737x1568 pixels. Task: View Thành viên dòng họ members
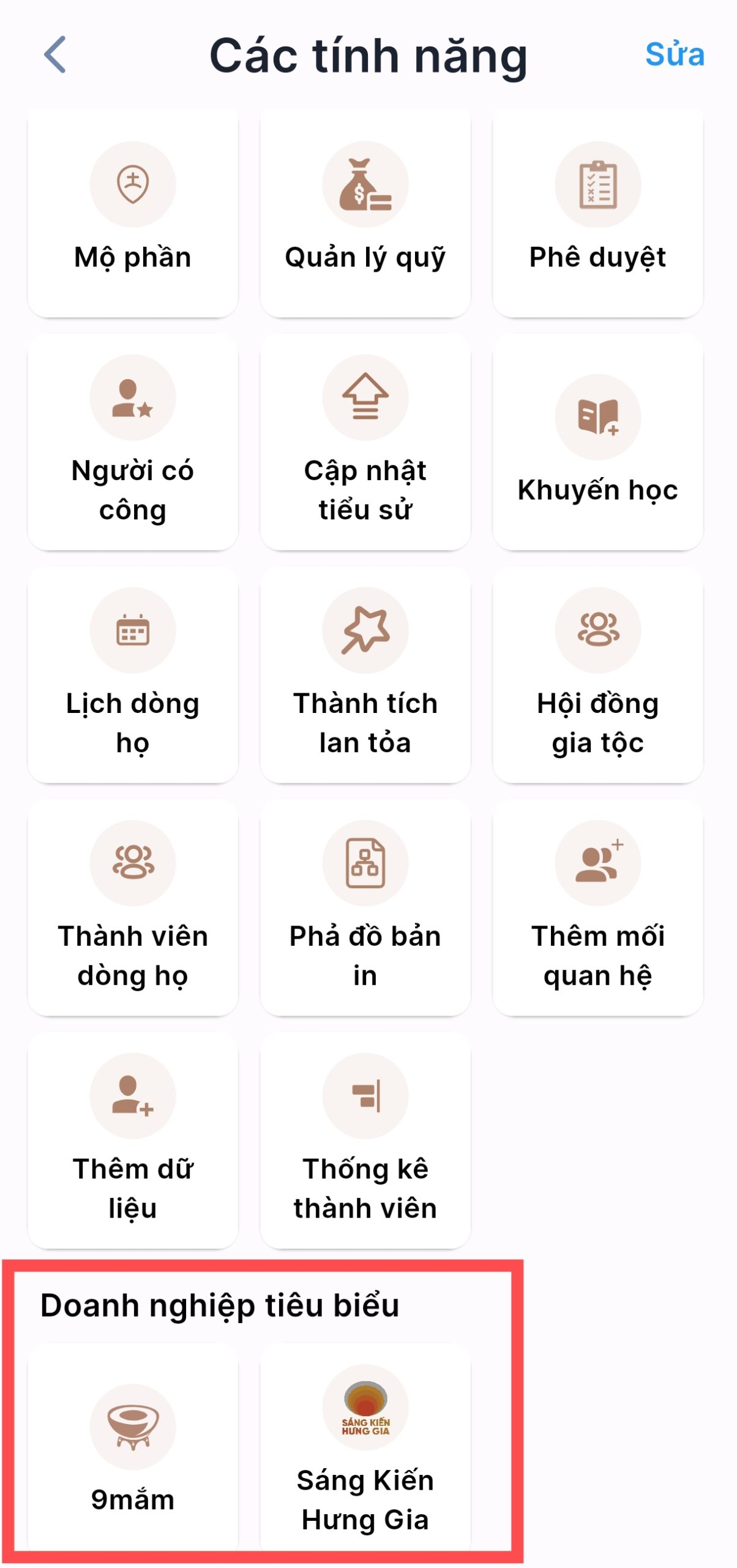tap(133, 907)
